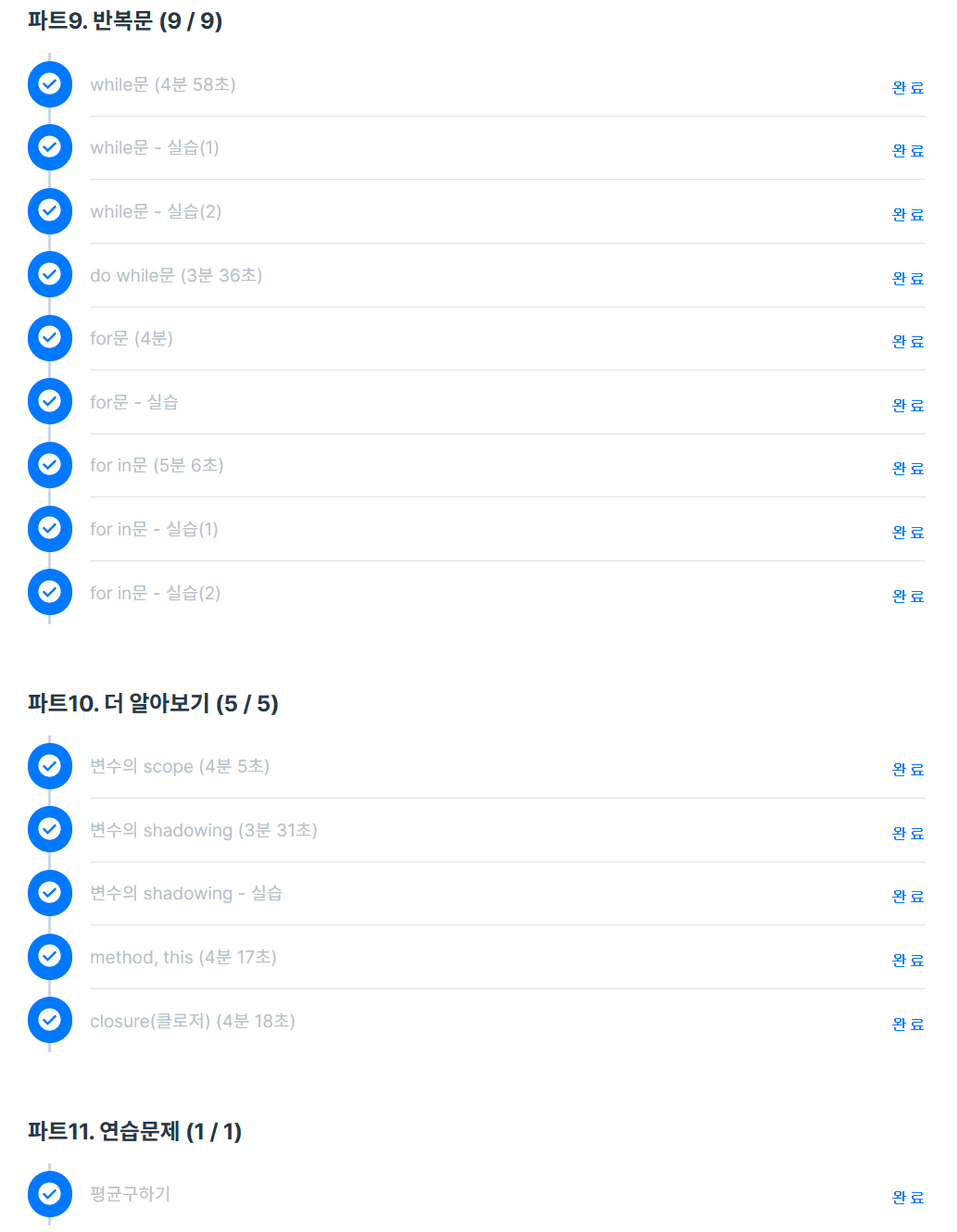Open the lesson while문 - 실습(2)
This screenshot has height=1232, width=957.
[x=156, y=211]
